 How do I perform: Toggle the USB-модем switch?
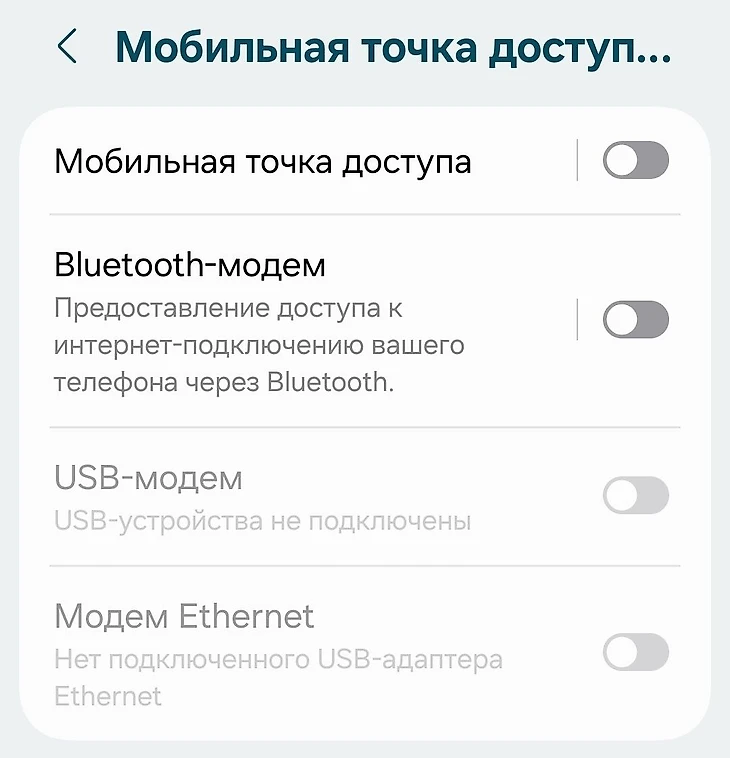[x=635, y=495]
